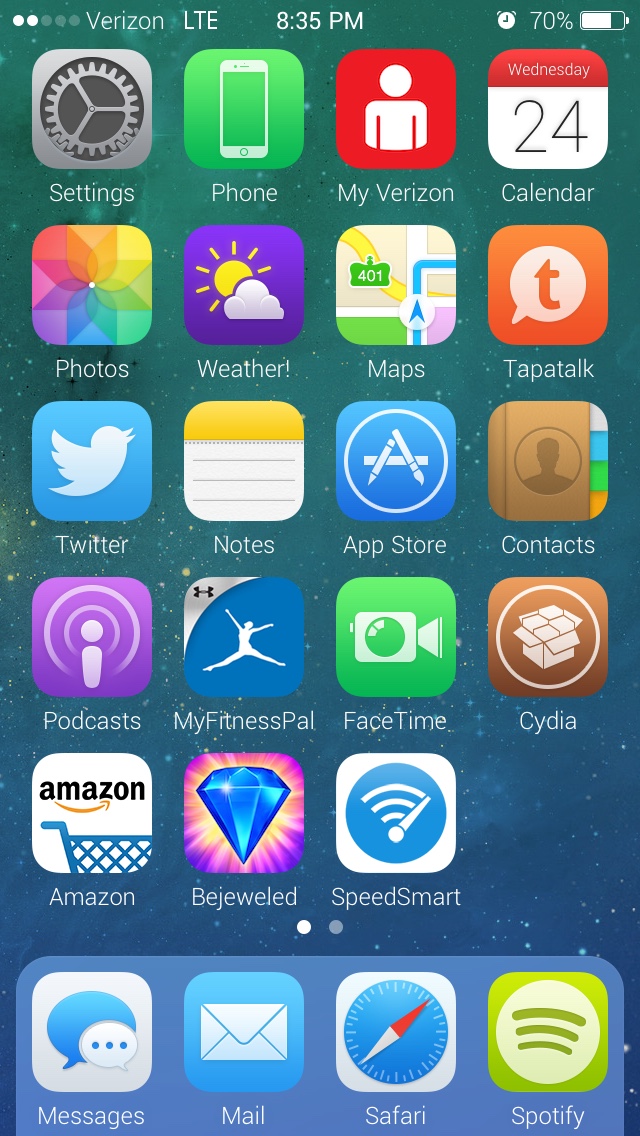This screenshot has width=640, height=1136.
Task: Open Tapatalk
Action: point(548,285)
